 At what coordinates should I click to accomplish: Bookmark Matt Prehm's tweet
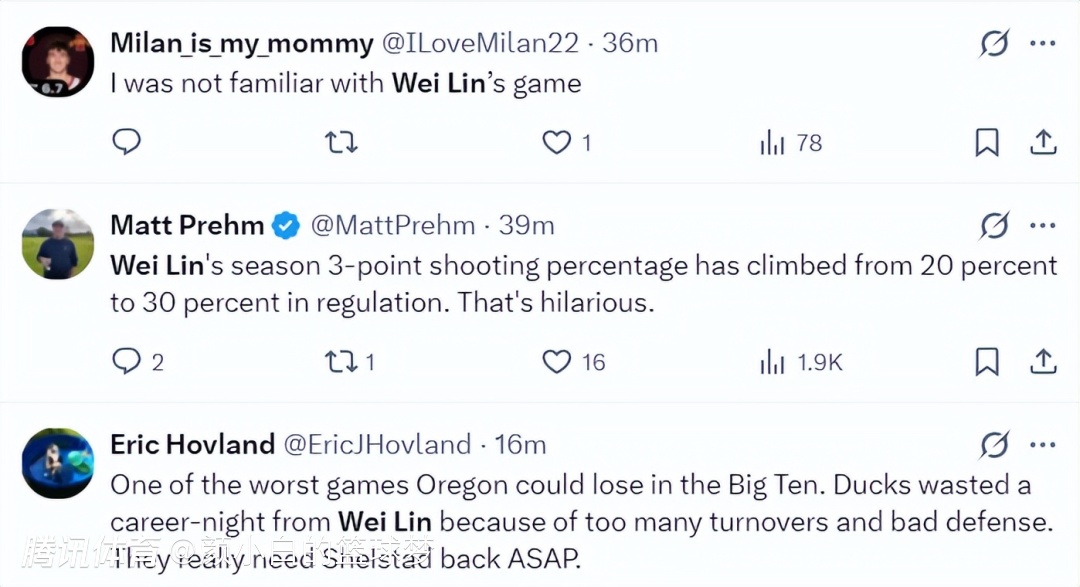pos(987,361)
